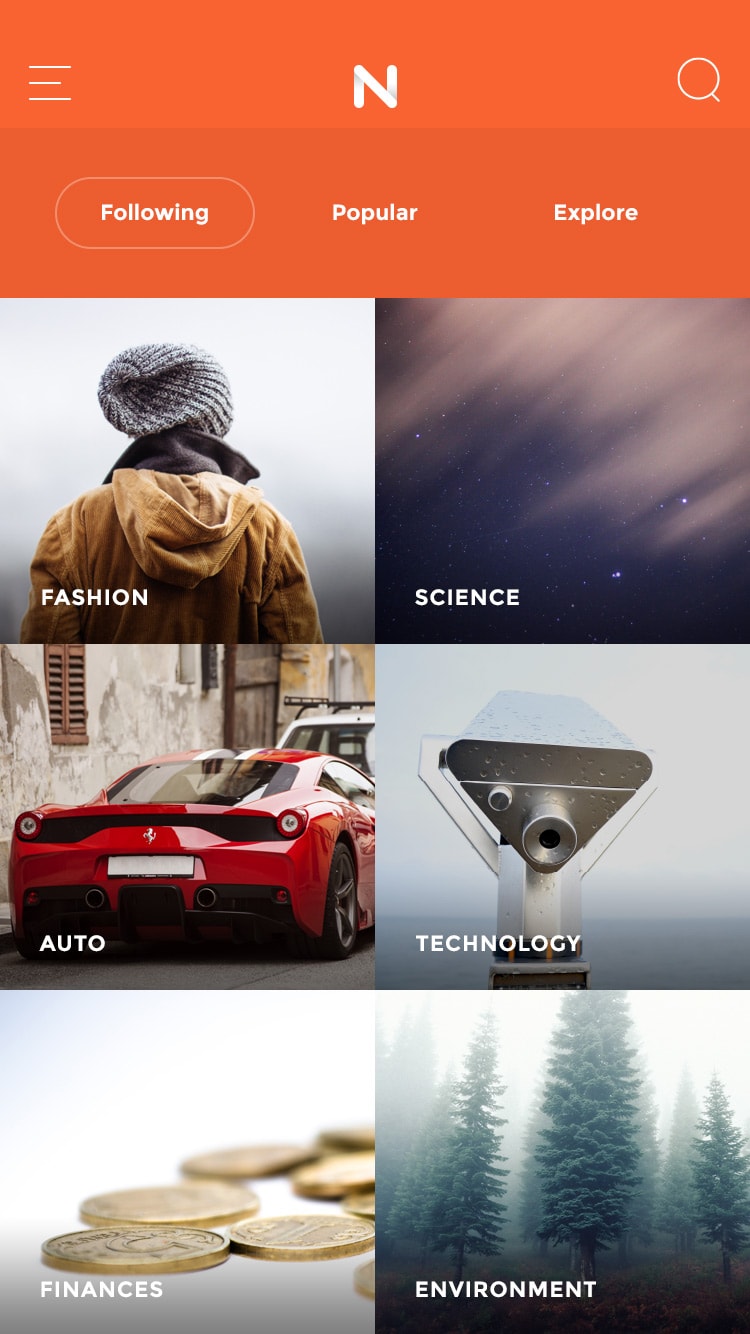This screenshot has width=750, height=1334.
Task: Explore the Environment category
Action: click(562, 1162)
